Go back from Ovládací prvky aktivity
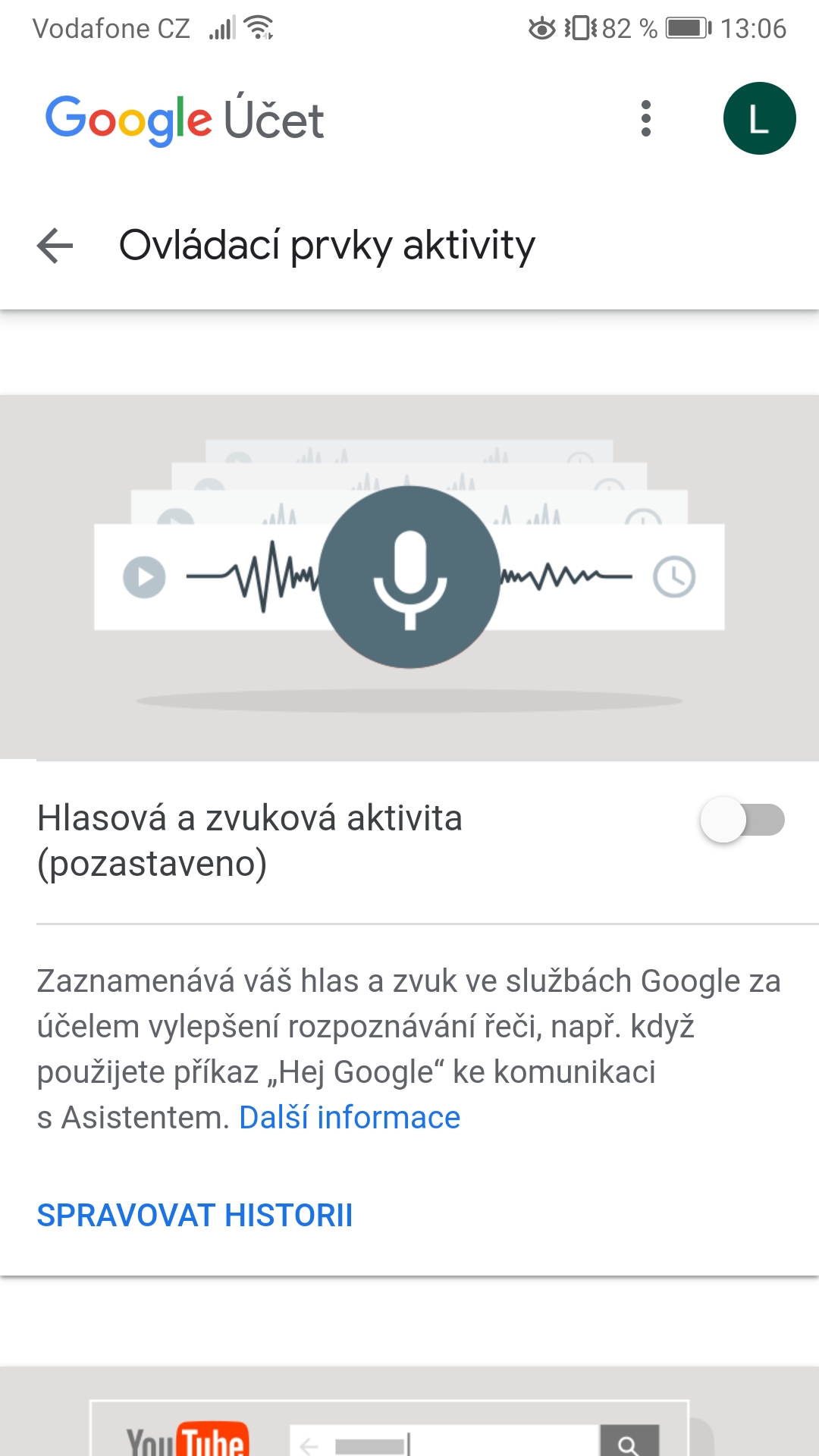The width and height of the screenshot is (819, 1456). 55,246
